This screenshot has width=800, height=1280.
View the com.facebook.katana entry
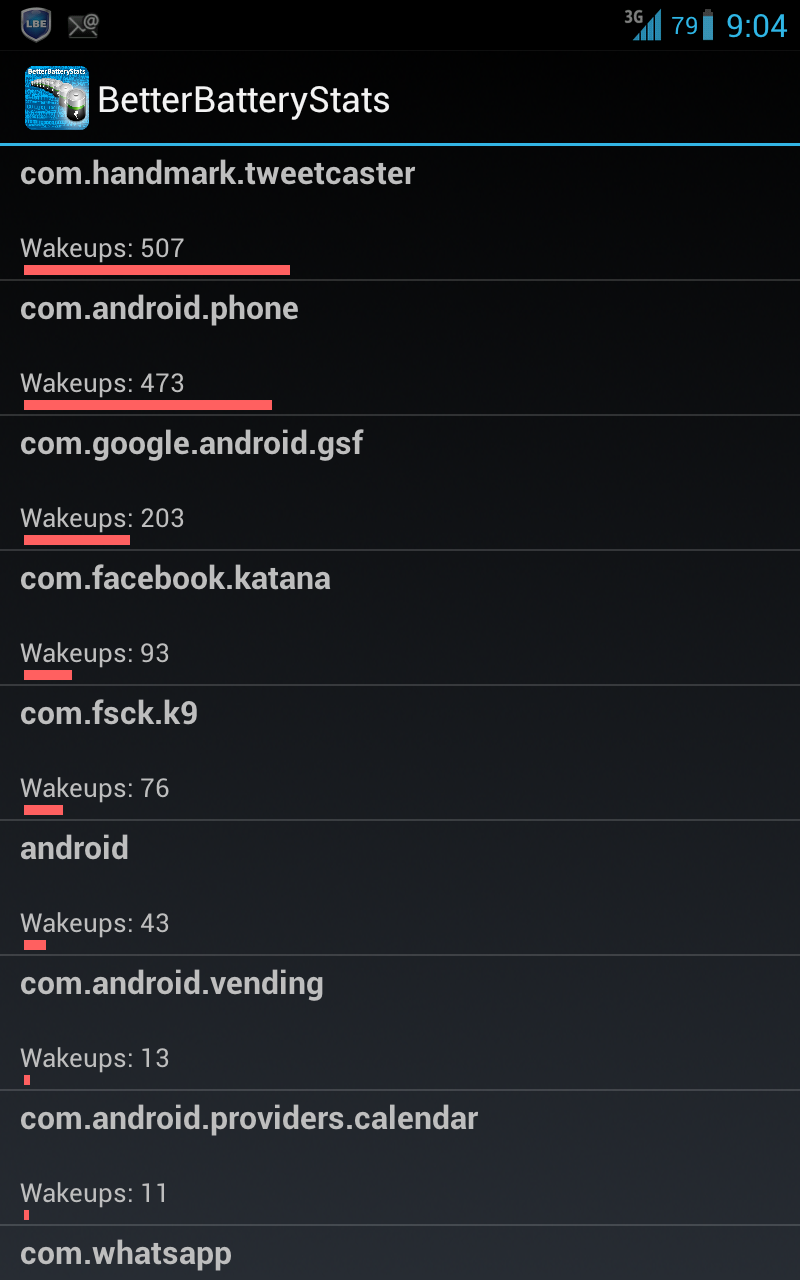tap(400, 618)
